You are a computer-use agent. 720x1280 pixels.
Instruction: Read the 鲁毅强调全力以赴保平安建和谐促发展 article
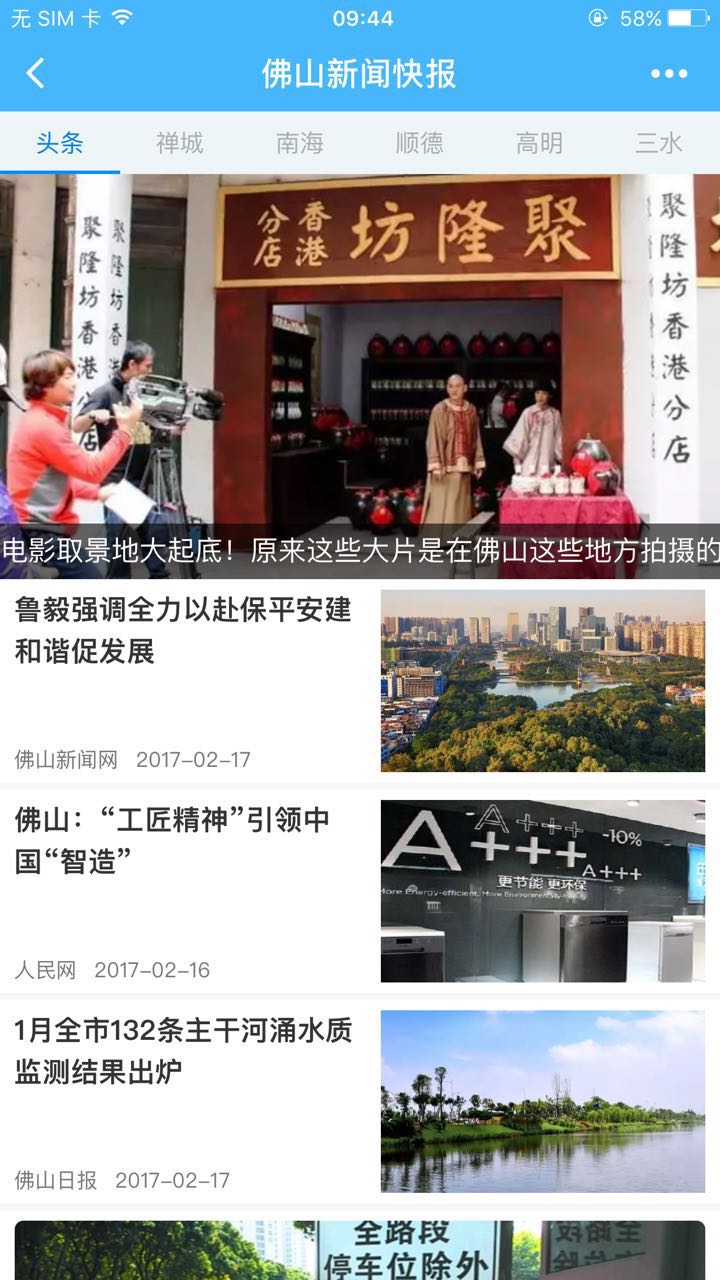pyautogui.click(x=184, y=630)
